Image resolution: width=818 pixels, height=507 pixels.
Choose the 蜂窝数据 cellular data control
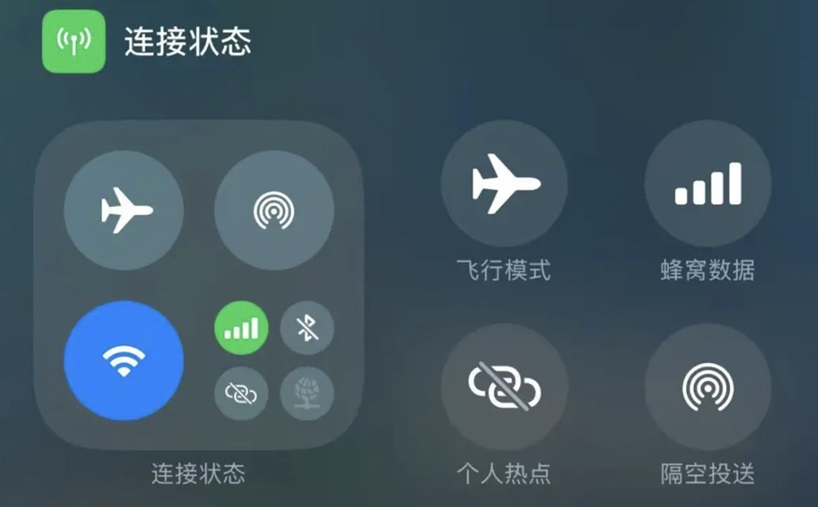pos(708,184)
